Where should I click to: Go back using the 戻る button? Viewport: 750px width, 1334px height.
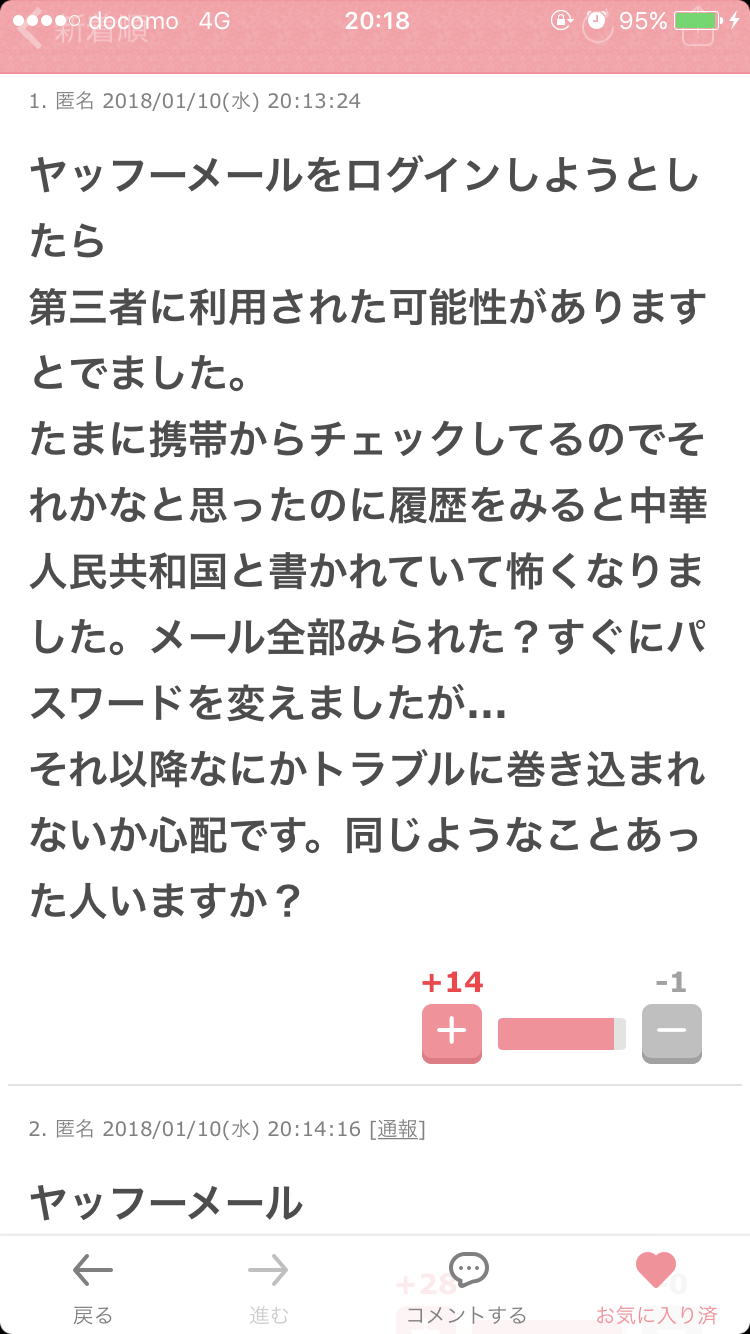tap(93, 1288)
